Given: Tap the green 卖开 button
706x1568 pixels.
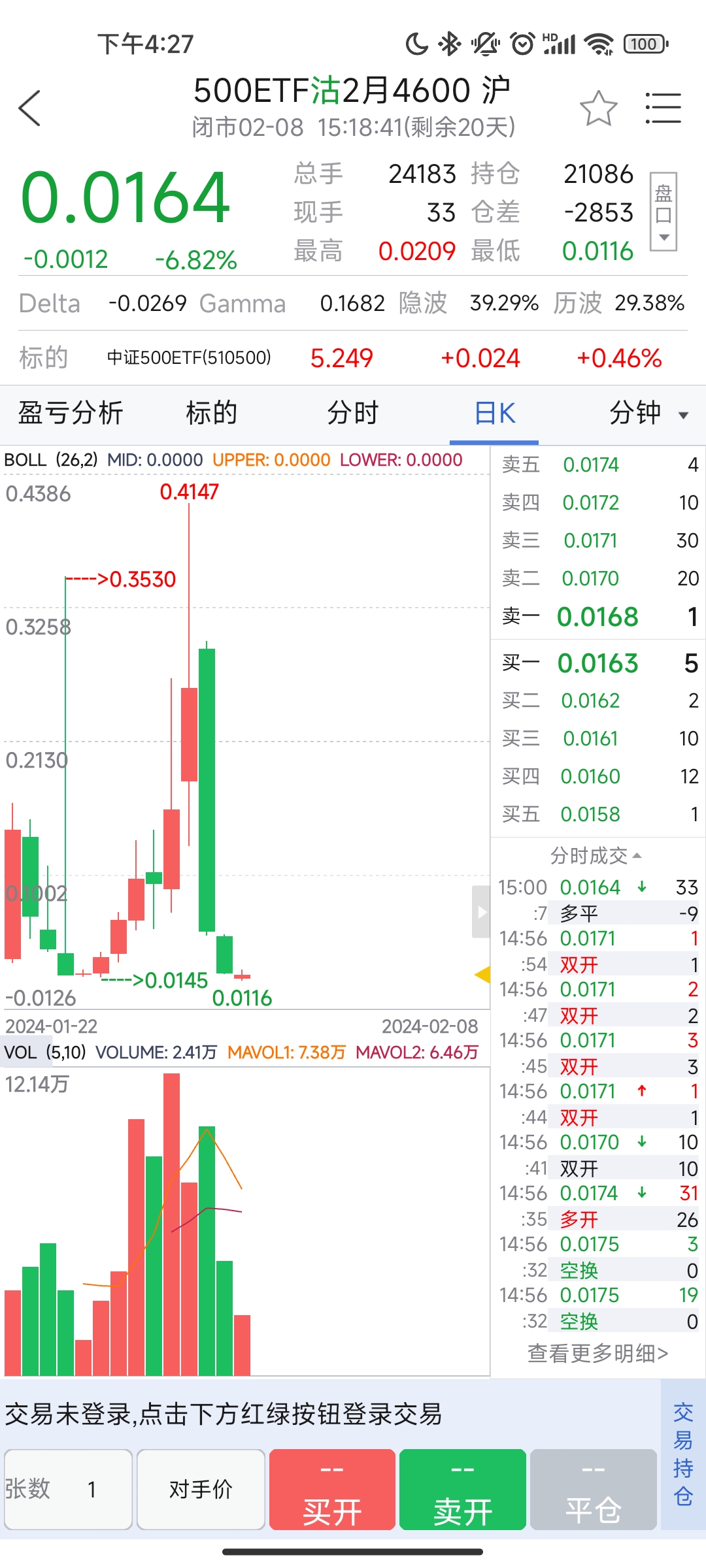Looking at the screenshot, I should (463, 1489).
